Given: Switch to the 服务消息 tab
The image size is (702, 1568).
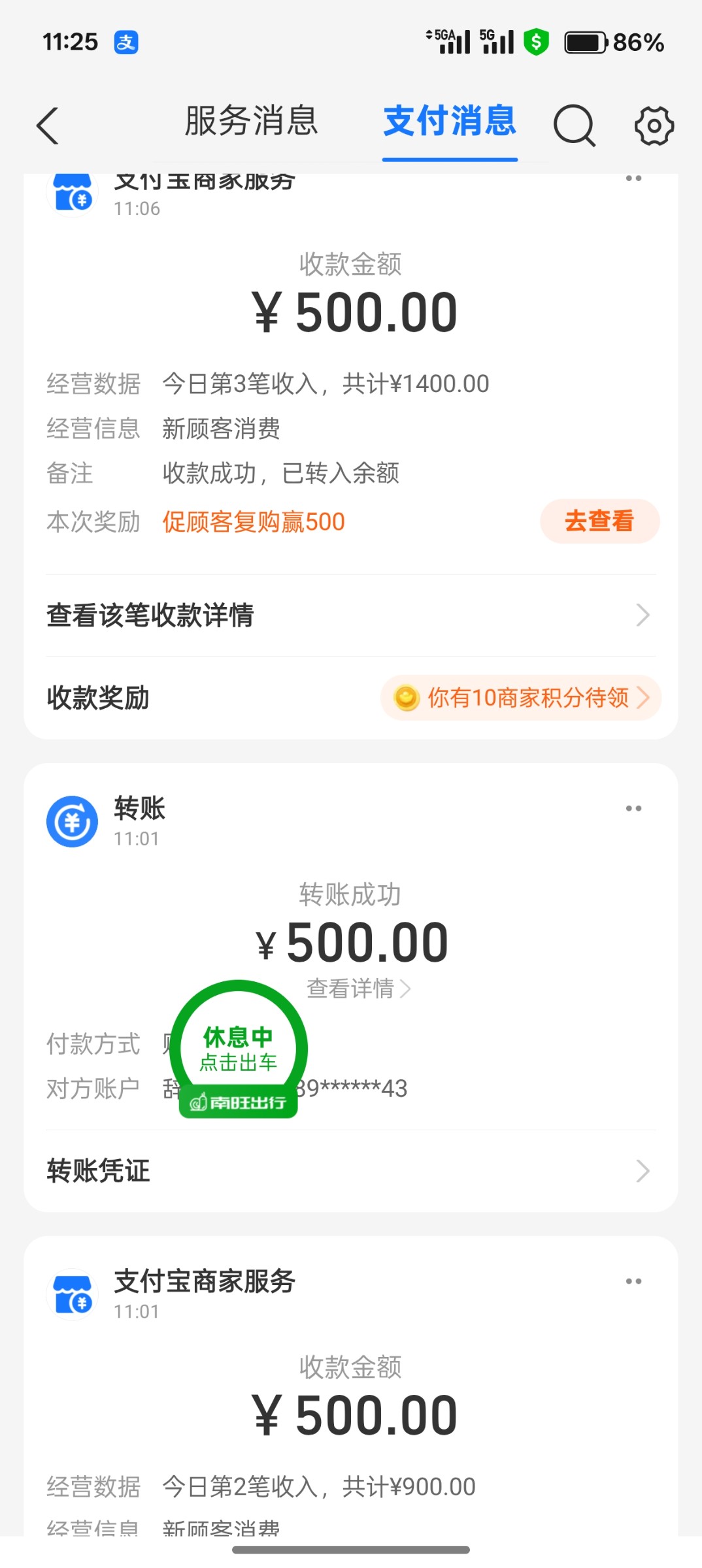Looking at the screenshot, I should (251, 121).
